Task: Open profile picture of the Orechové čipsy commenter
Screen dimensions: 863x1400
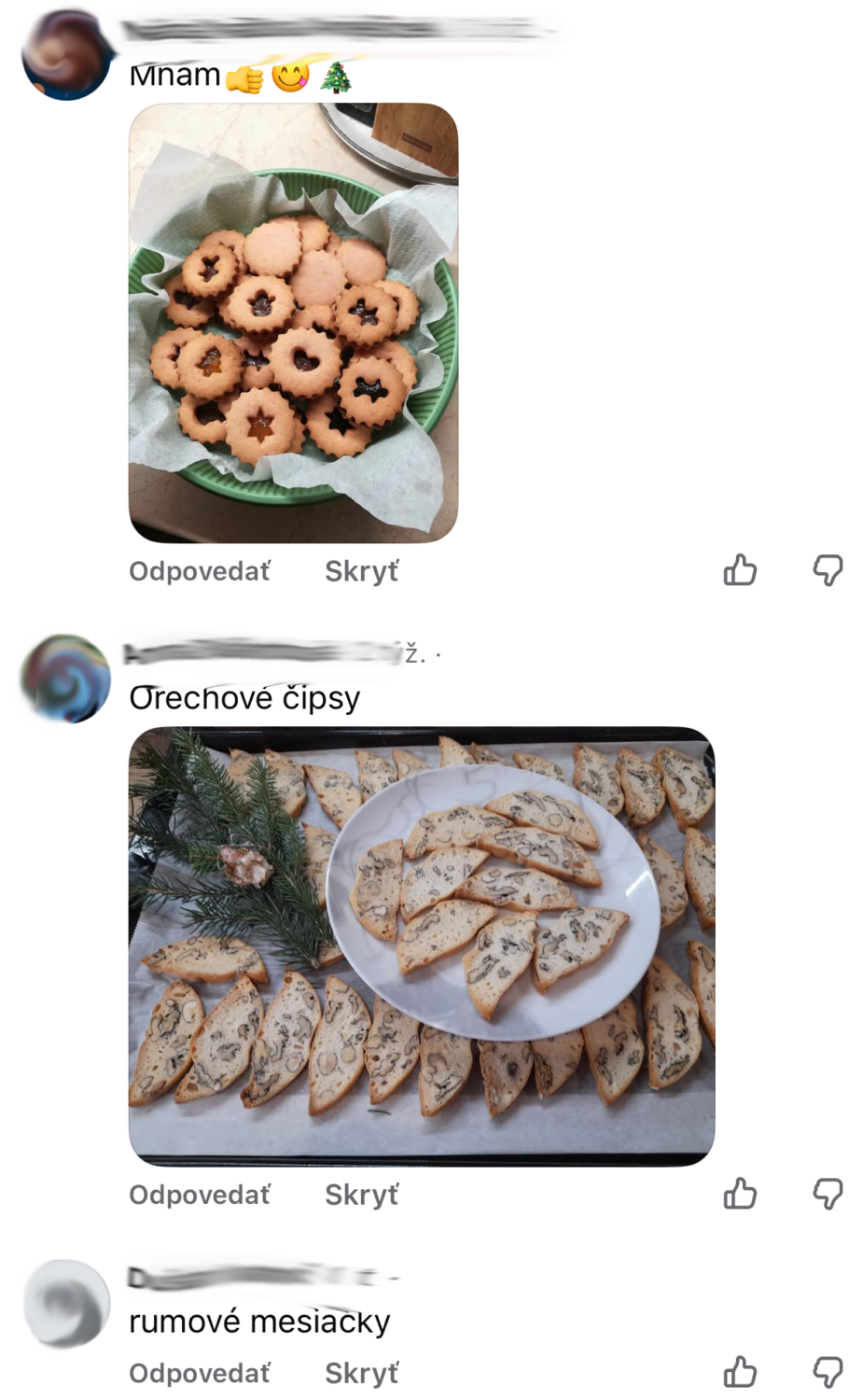Action: click(x=66, y=679)
